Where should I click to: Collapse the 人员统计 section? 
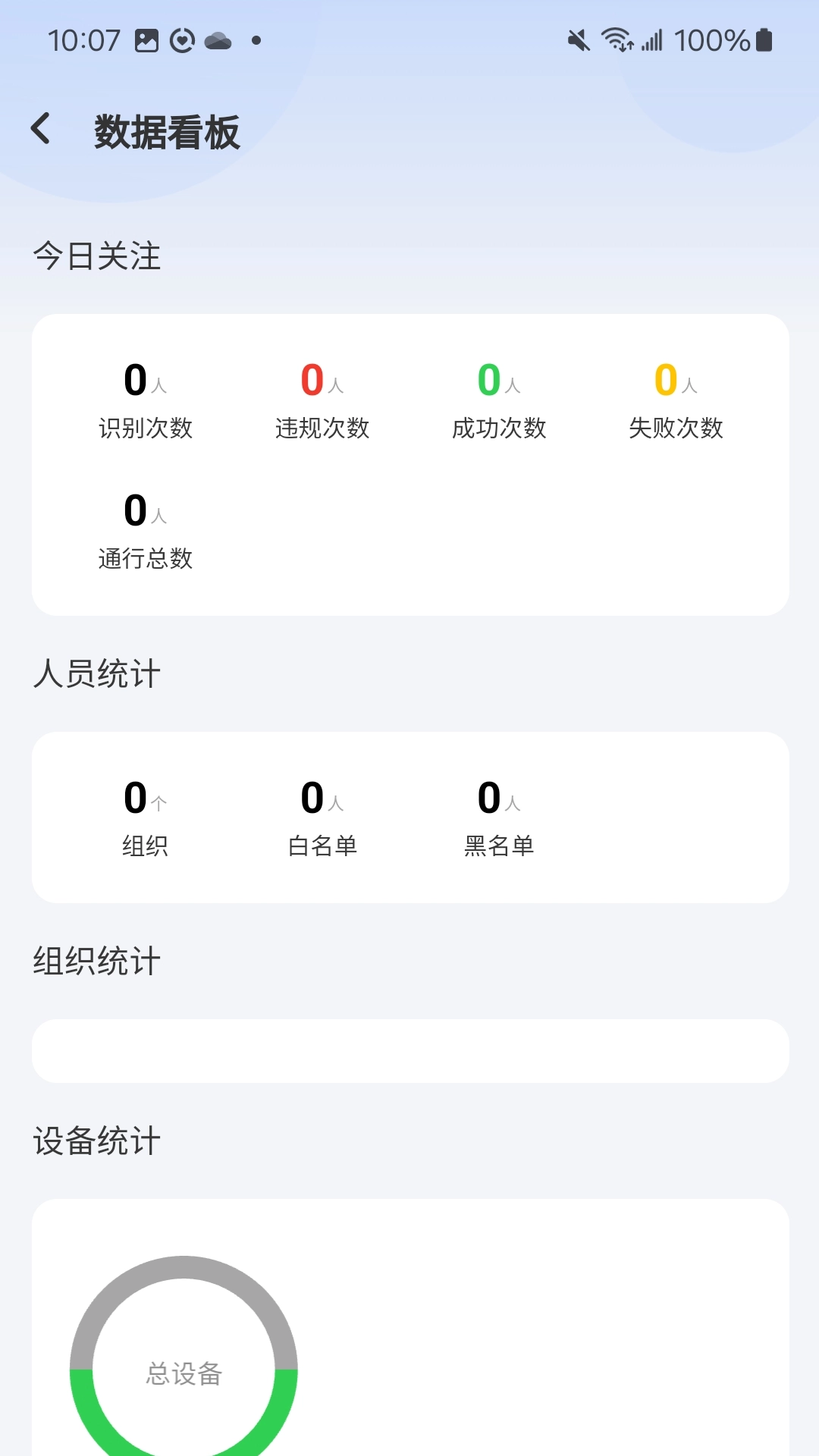click(x=96, y=673)
